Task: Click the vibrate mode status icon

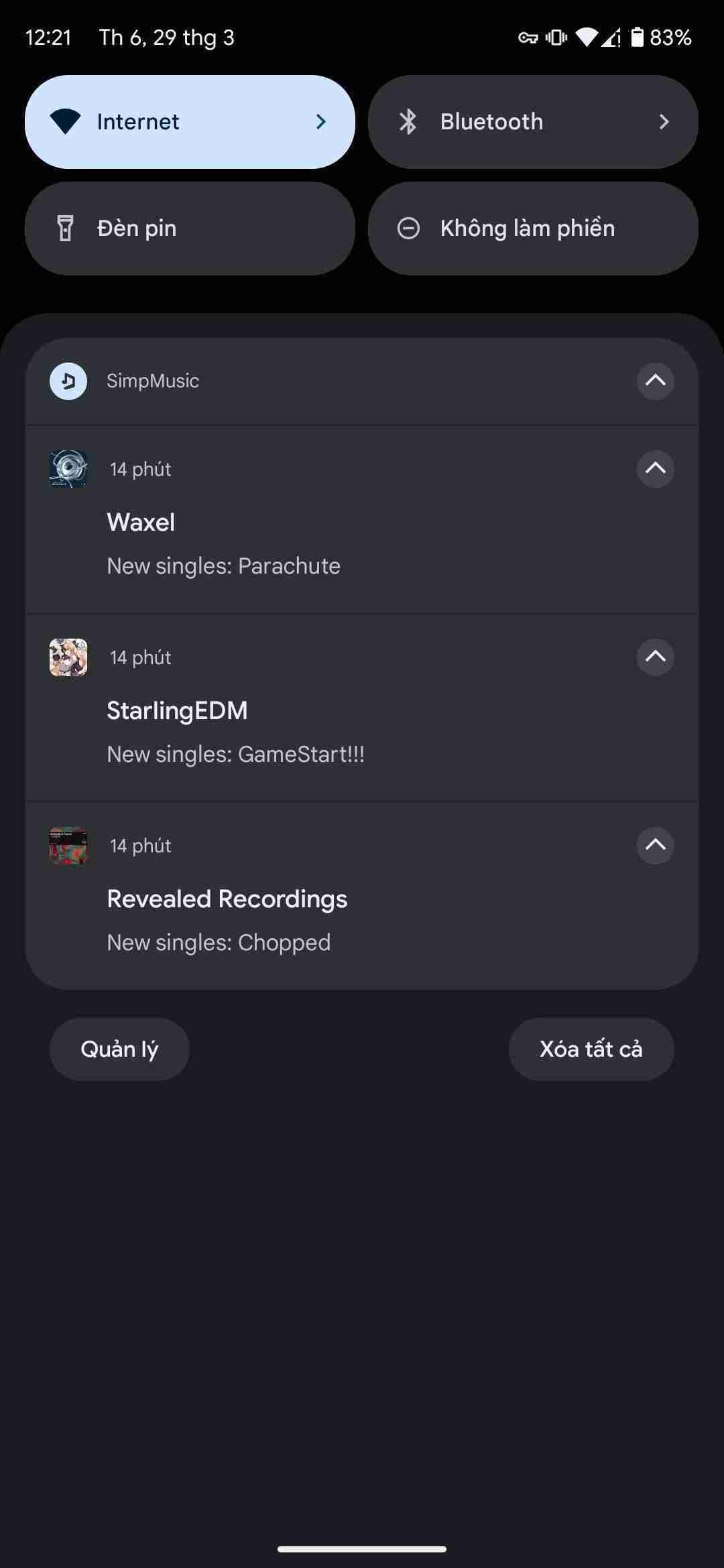Action: pyautogui.click(x=556, y=38)
